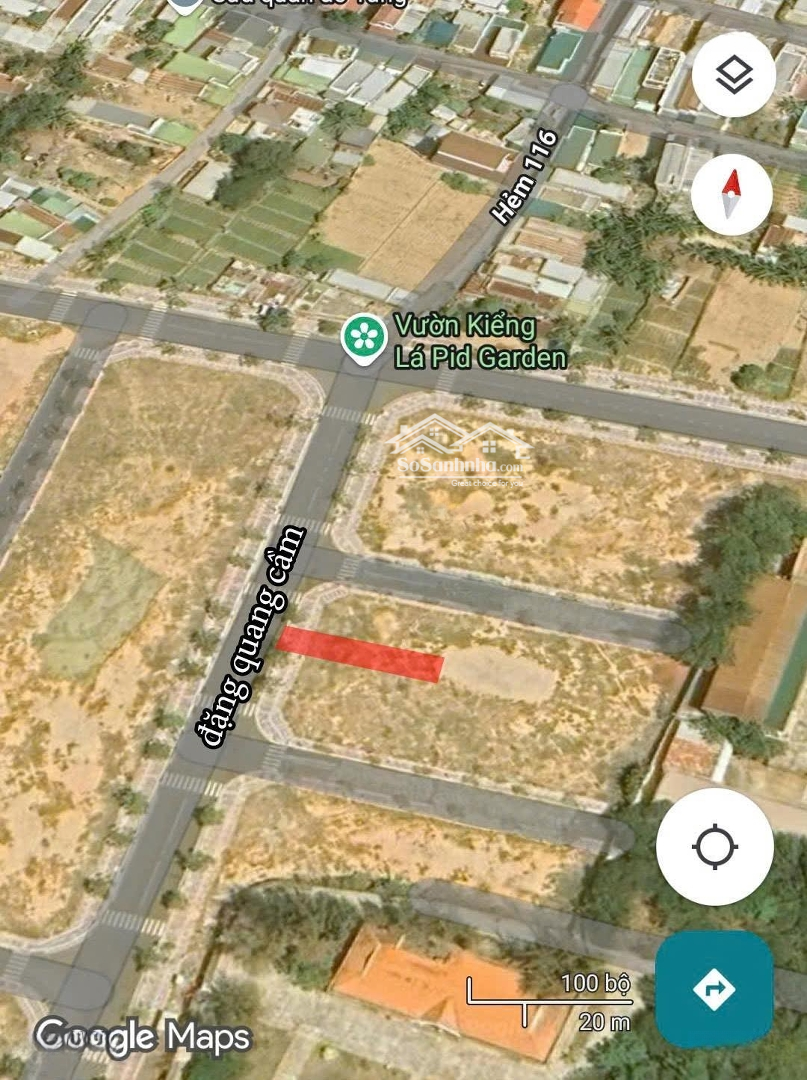Image resolution: width=807 pixels, height=1080 pixels.
Task: Tap the compass to reset north
Action: [x=731, y=195]
